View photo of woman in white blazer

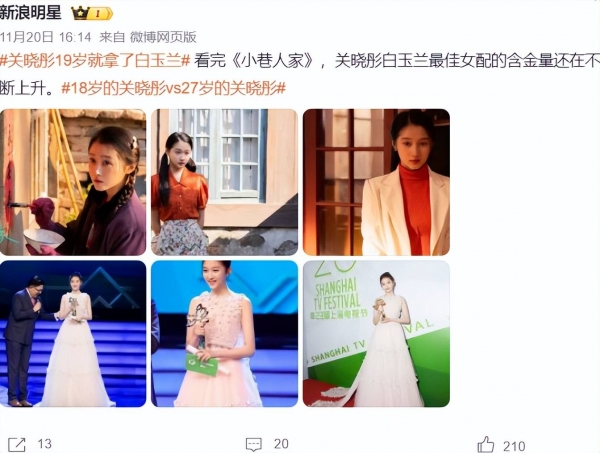click(x=375, y=181)
